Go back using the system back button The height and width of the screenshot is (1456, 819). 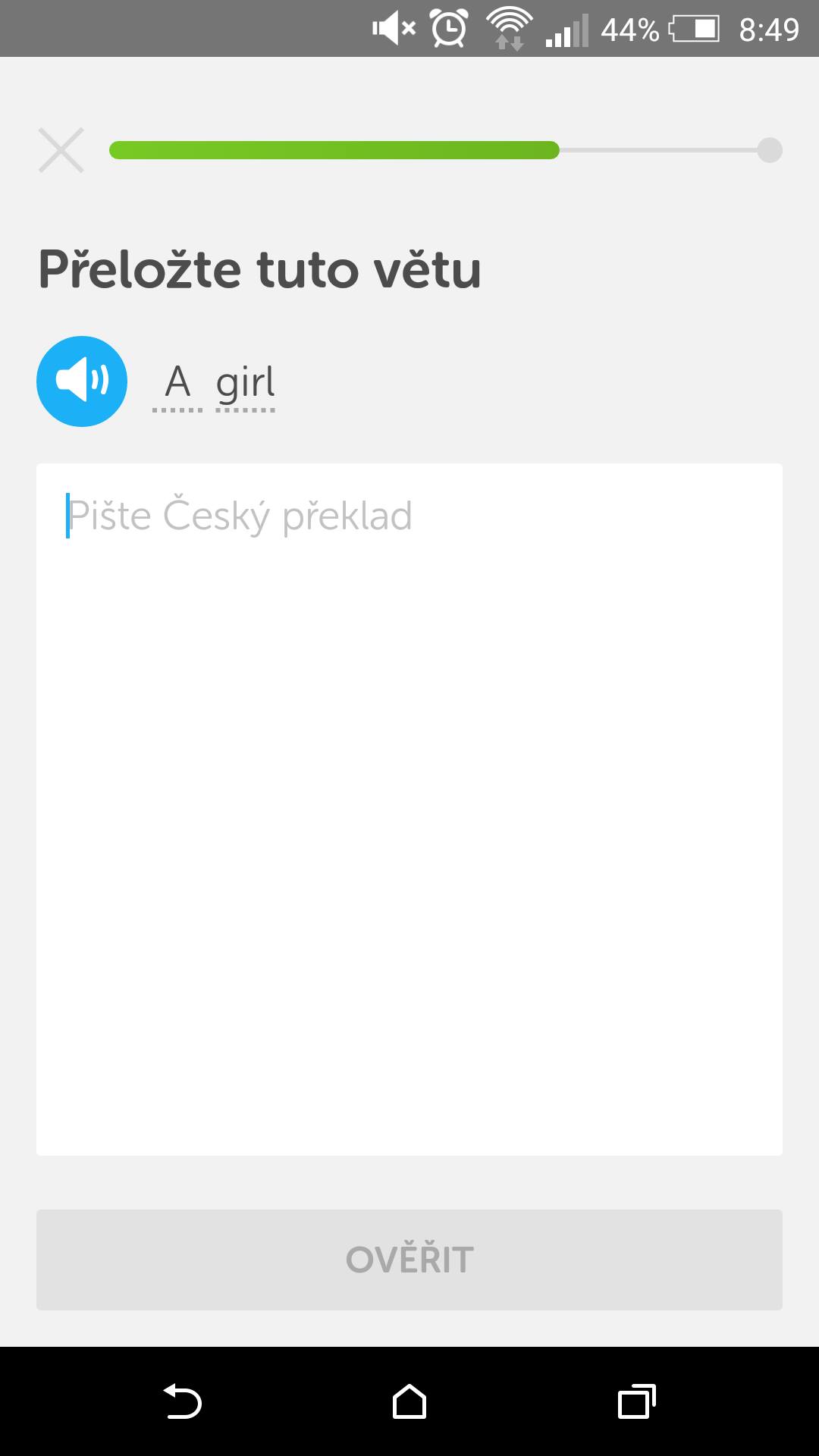coord(182,1401)
